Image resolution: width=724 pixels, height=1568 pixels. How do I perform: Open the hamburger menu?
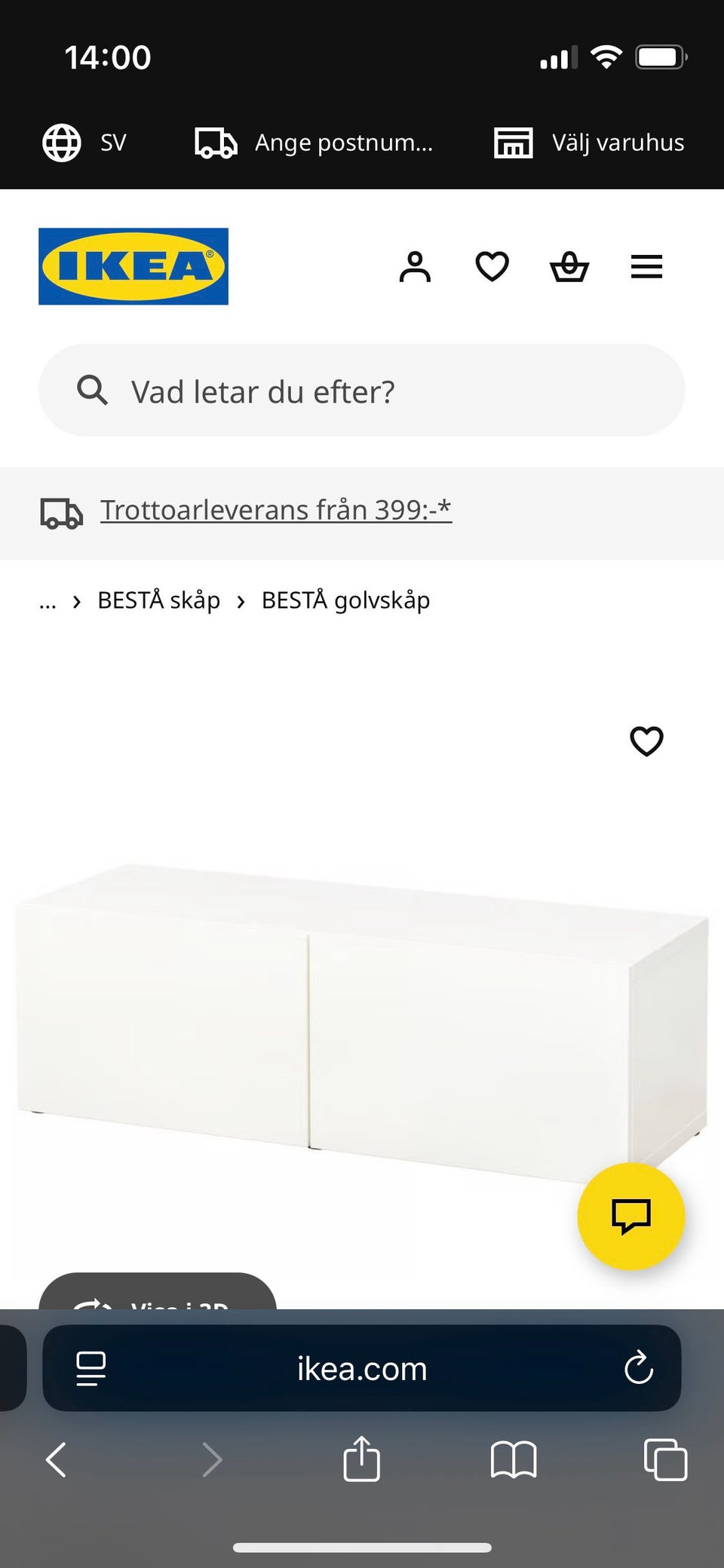(646, 267)
